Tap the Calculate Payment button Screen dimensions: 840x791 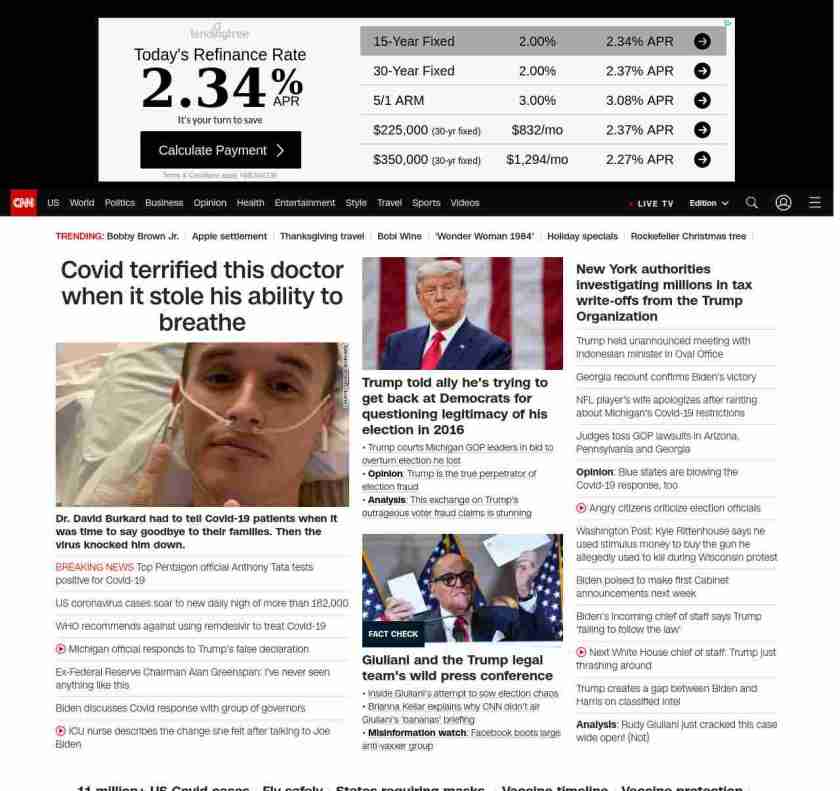[x=220, y=151]
